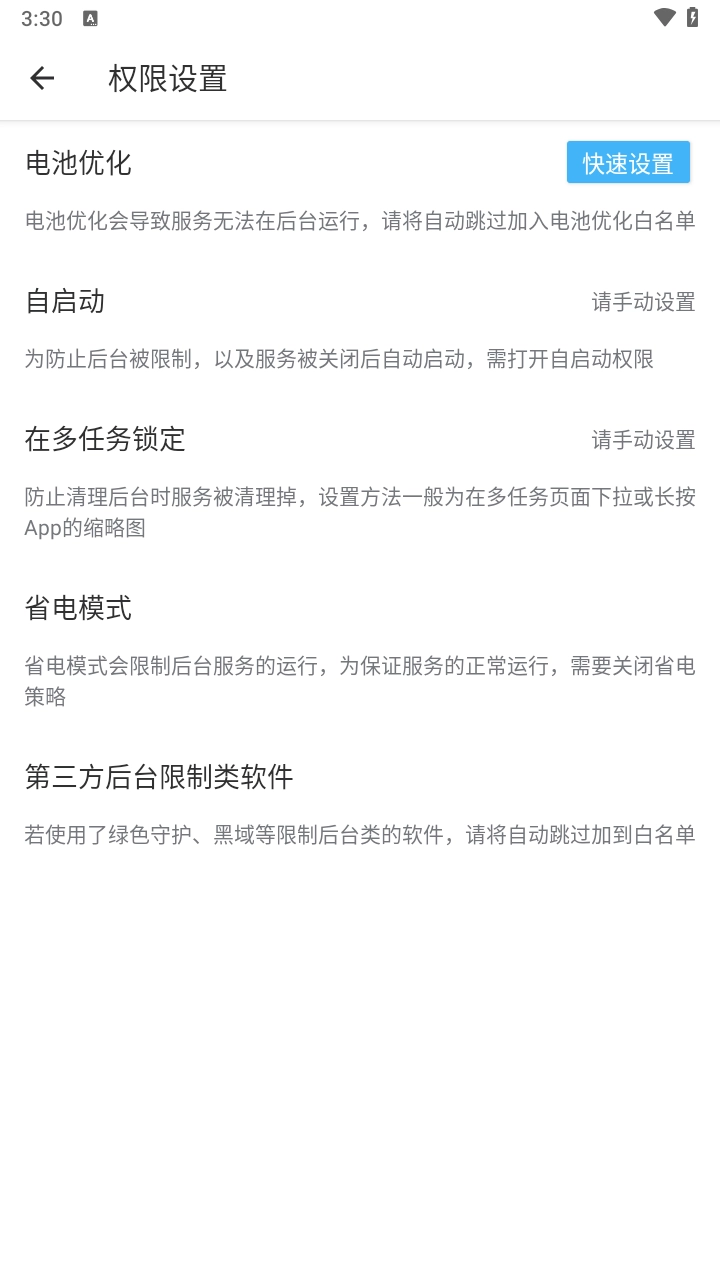Click 请手动设置 next to 在多任务锁定
The image size is (720, 1280).
pyautogui.click(x=643, y=439)
